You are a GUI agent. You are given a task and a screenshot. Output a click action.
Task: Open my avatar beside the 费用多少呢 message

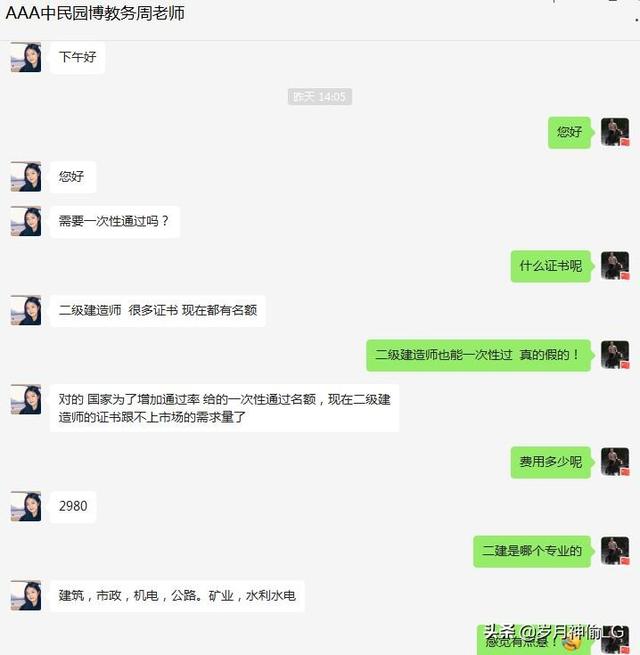coord(614,462)
